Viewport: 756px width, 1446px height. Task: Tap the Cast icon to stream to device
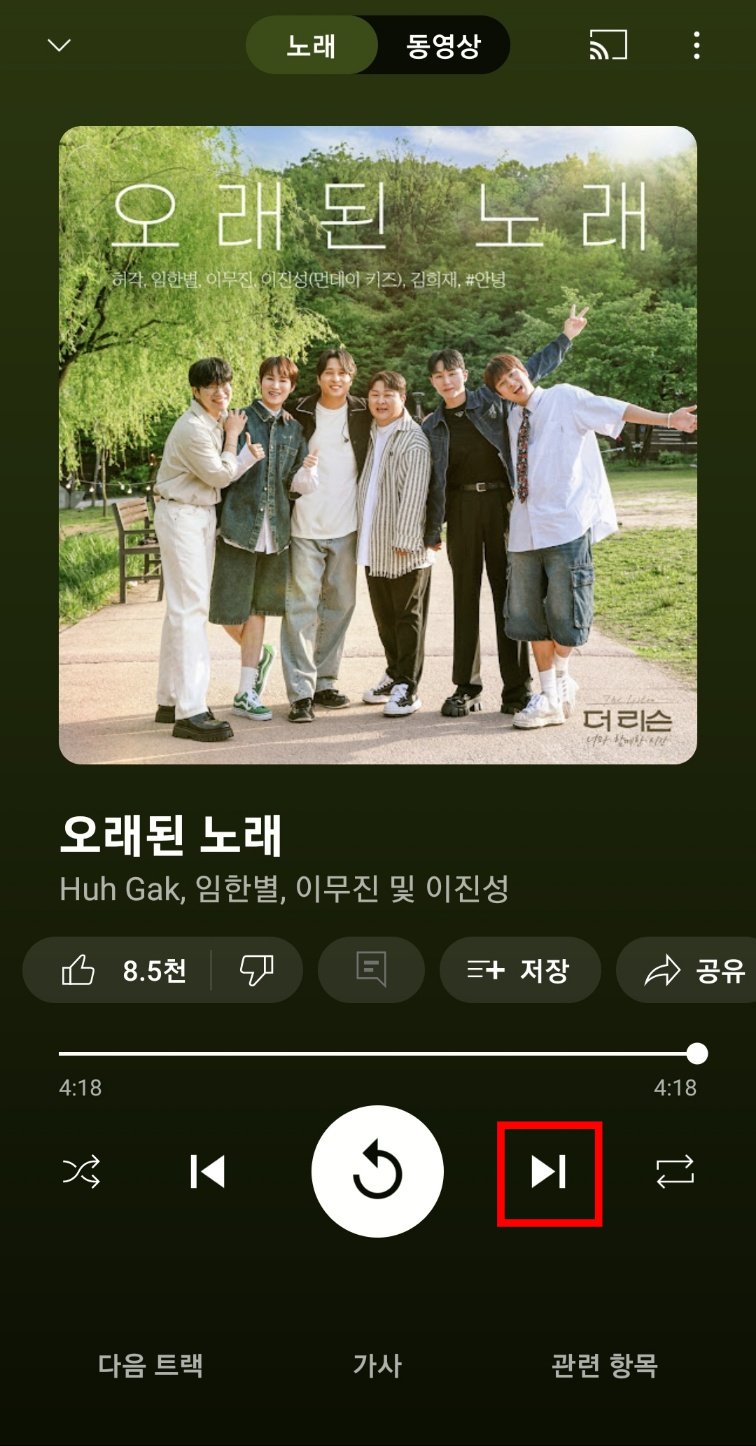611,46
